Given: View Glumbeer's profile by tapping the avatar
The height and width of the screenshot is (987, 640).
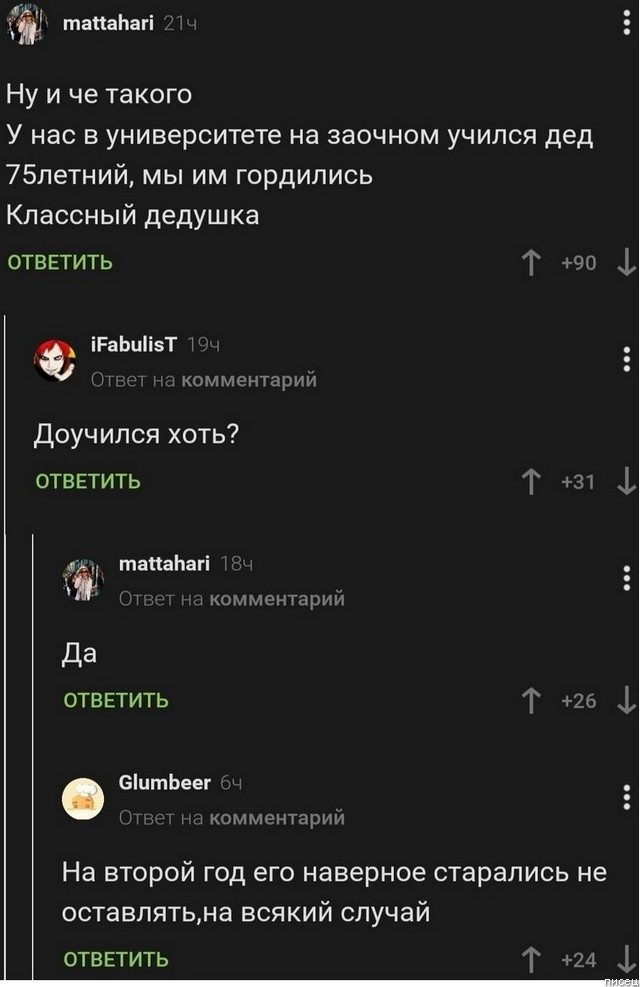Looking at the screenshot, I should tap(84, 797).
